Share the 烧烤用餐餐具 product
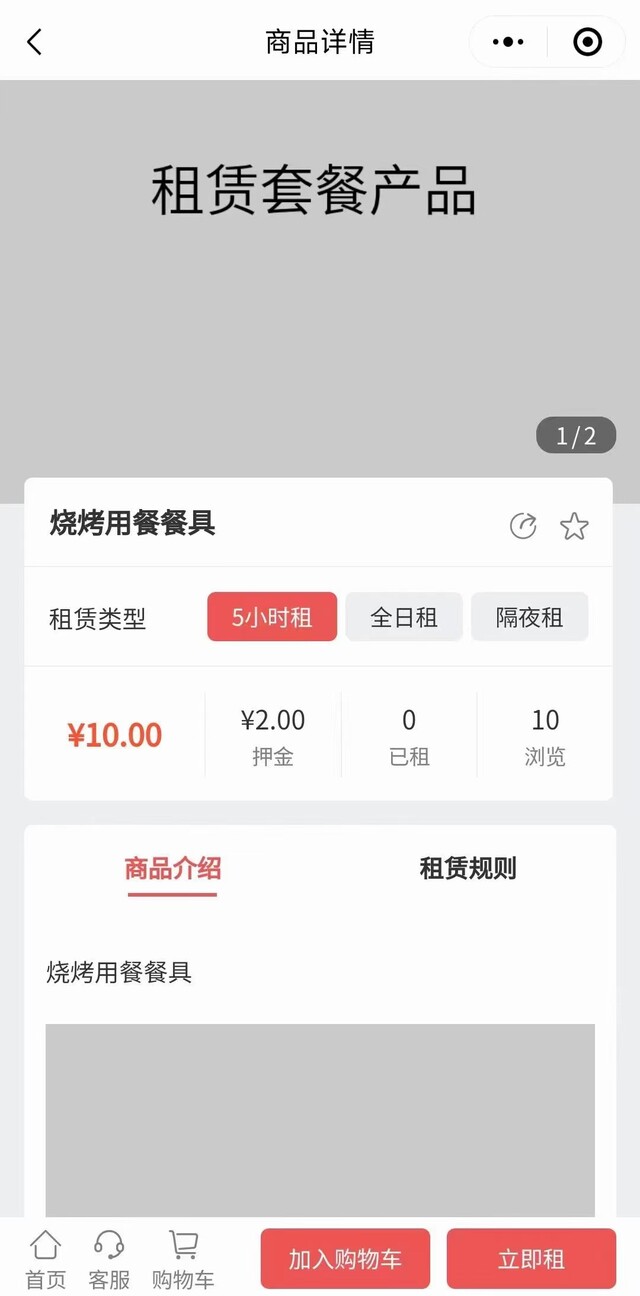This screenshot has width=640, height=1296. pyautogui.click(x=523, y=526)
